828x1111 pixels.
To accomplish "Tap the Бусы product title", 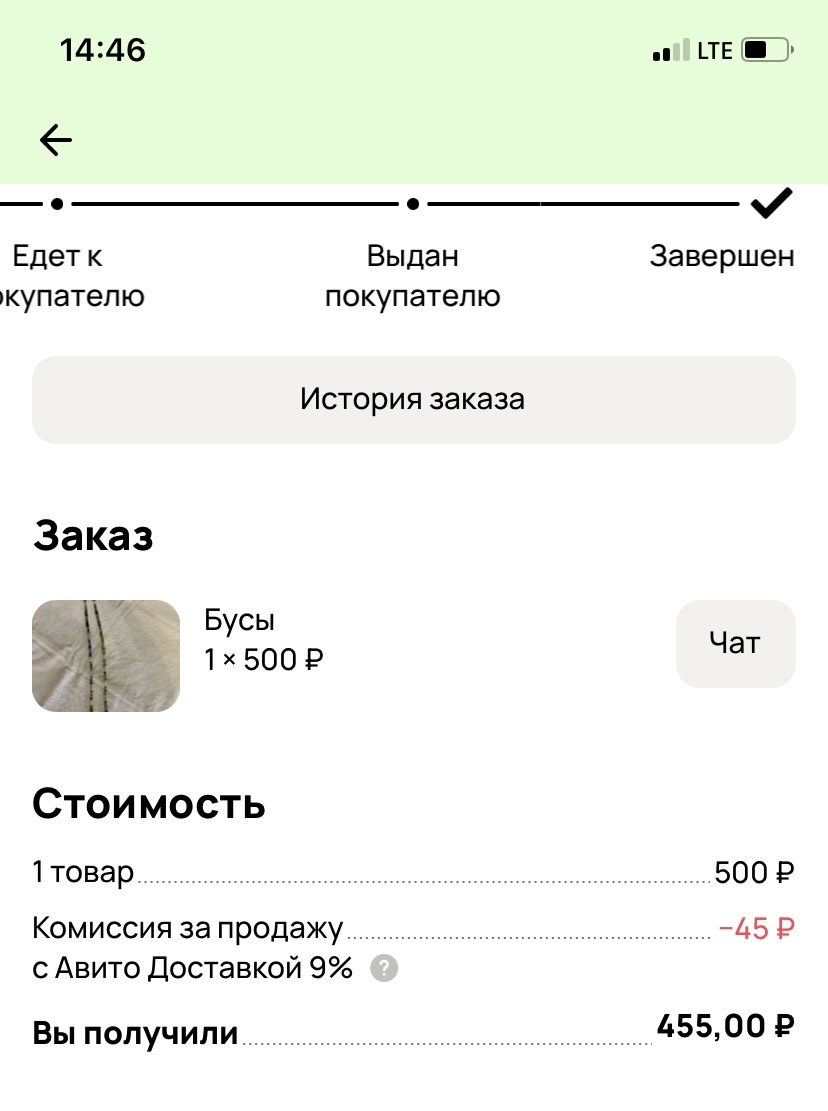I will click(x=238, y=620).
